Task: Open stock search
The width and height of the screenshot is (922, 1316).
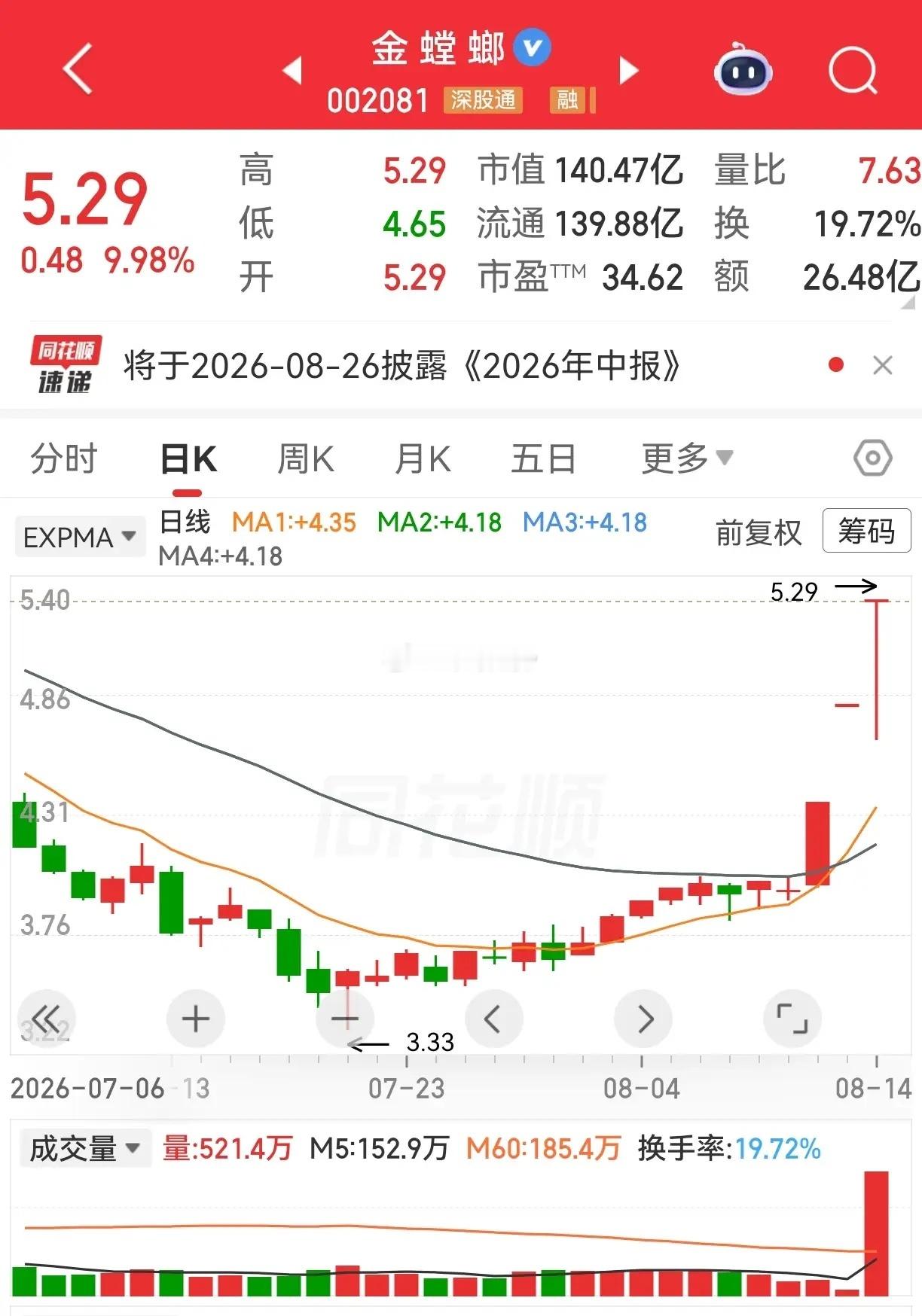Action: pyautogui.click(x=853, y=70)
